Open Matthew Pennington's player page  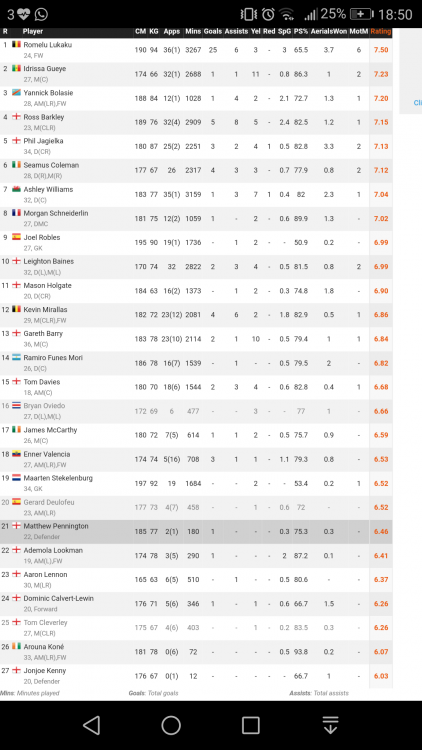(56, 526)
